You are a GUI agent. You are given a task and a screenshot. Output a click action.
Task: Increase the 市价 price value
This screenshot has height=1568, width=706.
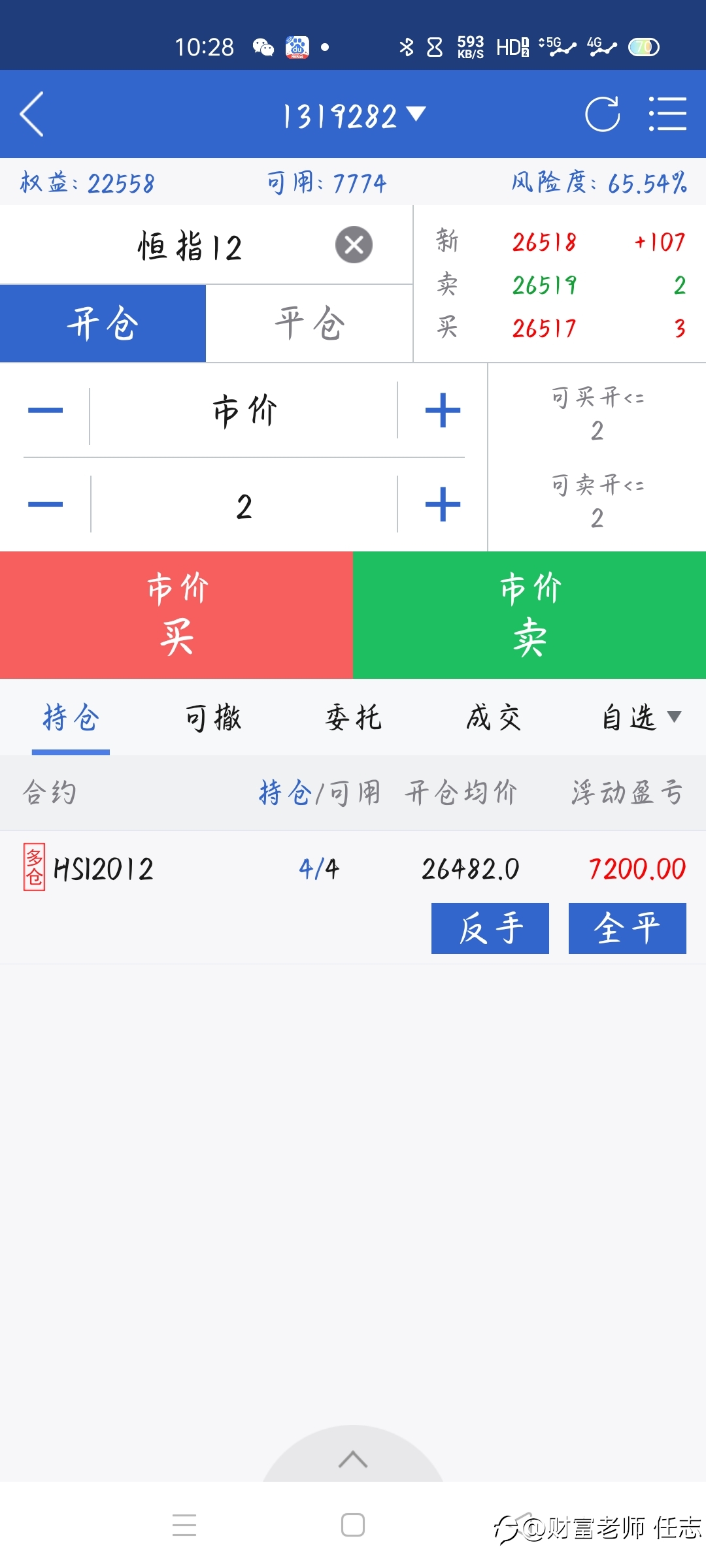(x=443, y=410)
